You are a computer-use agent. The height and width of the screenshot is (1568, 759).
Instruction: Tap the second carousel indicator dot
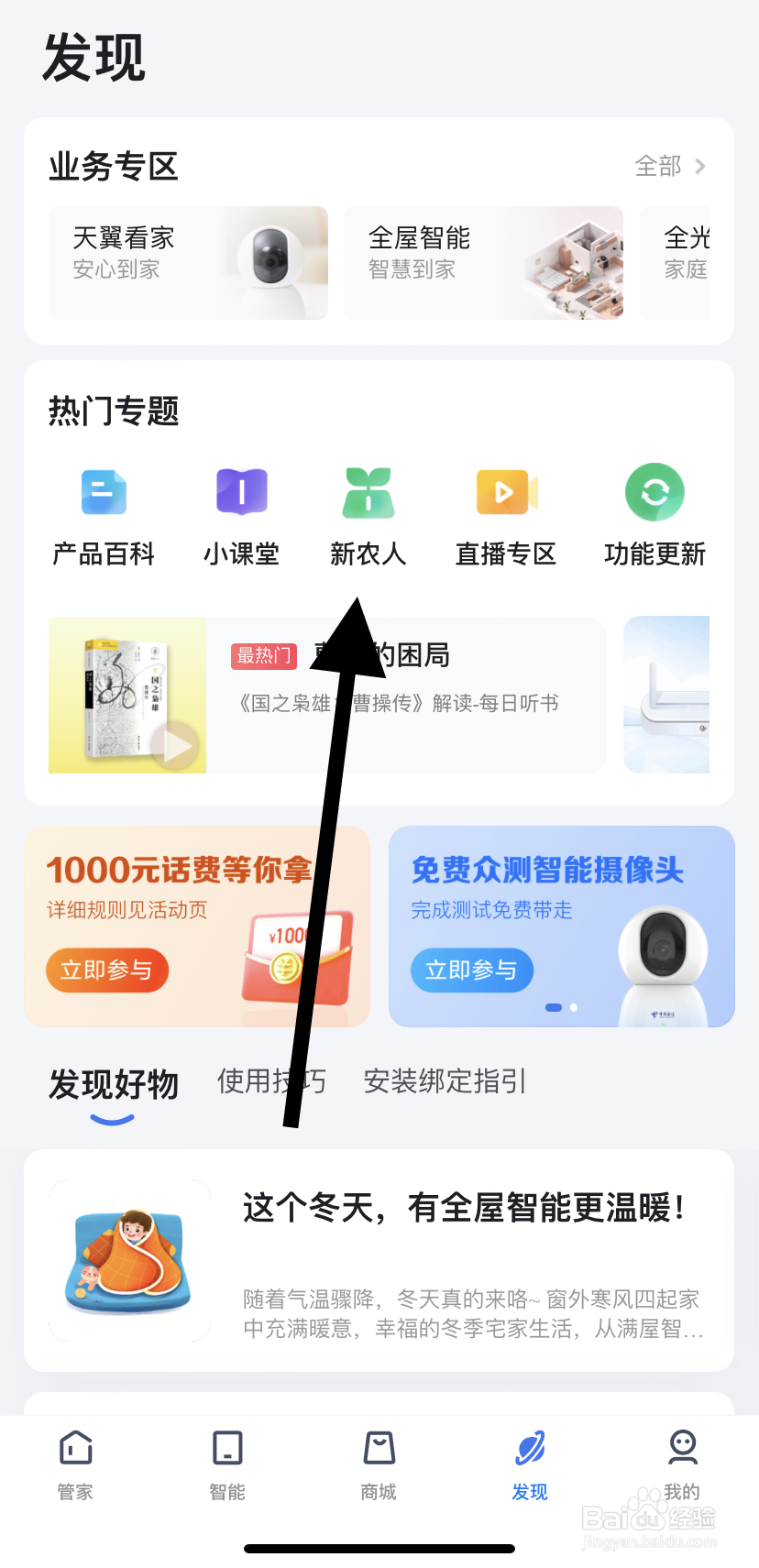[x=573, y=1007]
